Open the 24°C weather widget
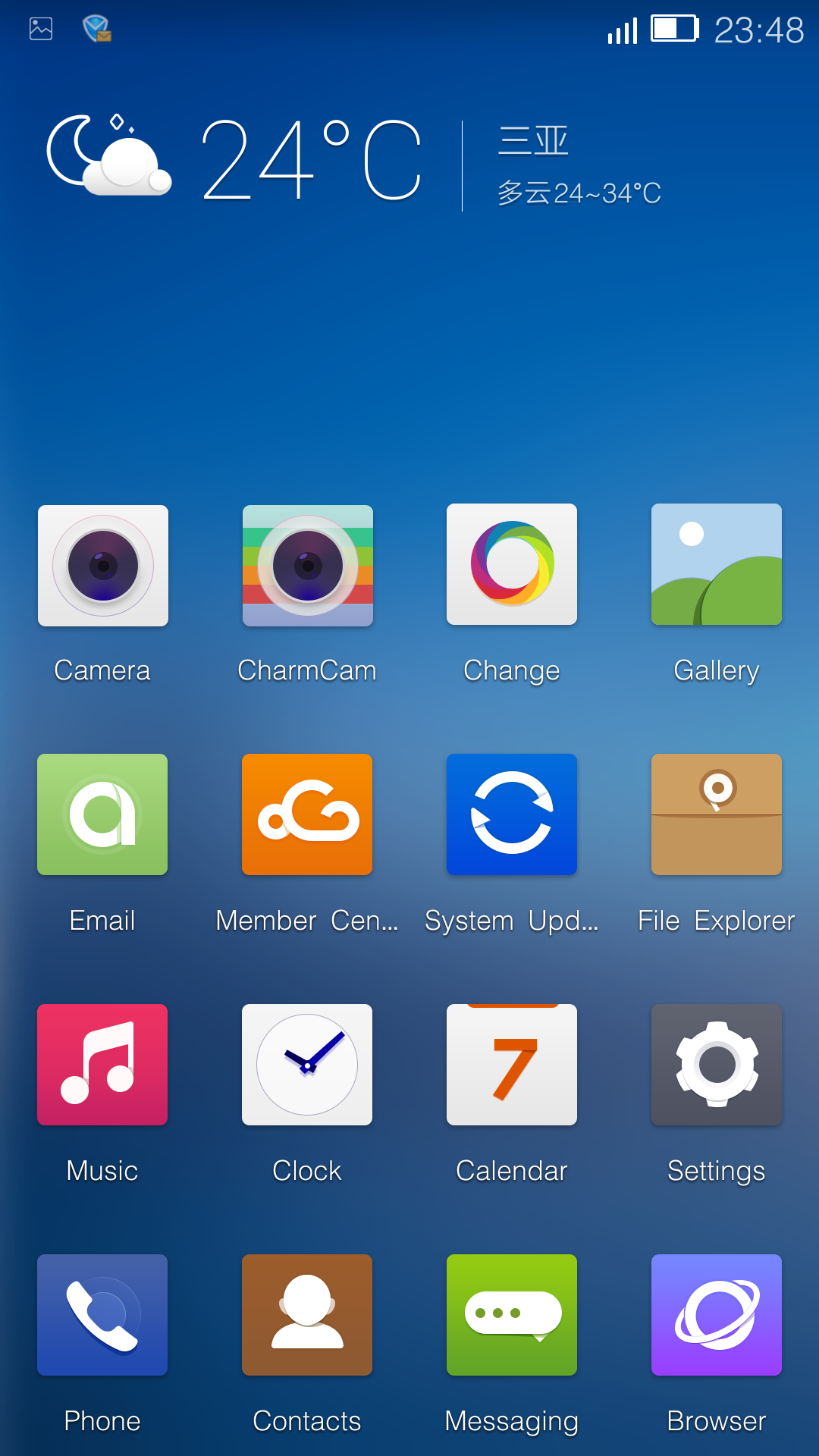This screenshot has height=1456, width=819. pyautogui.click(x=311, y=161)
